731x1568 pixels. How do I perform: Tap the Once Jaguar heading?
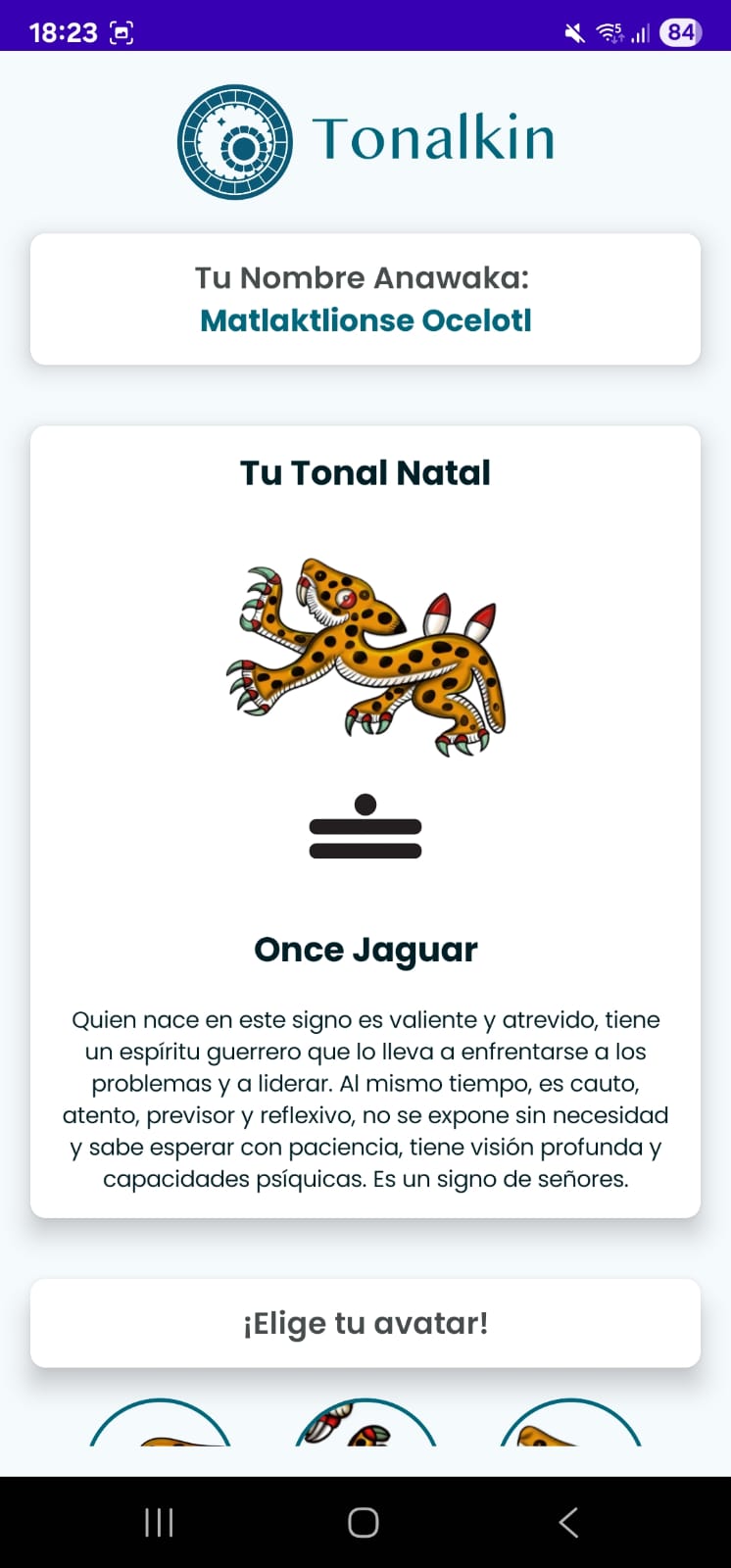[365, 949]
